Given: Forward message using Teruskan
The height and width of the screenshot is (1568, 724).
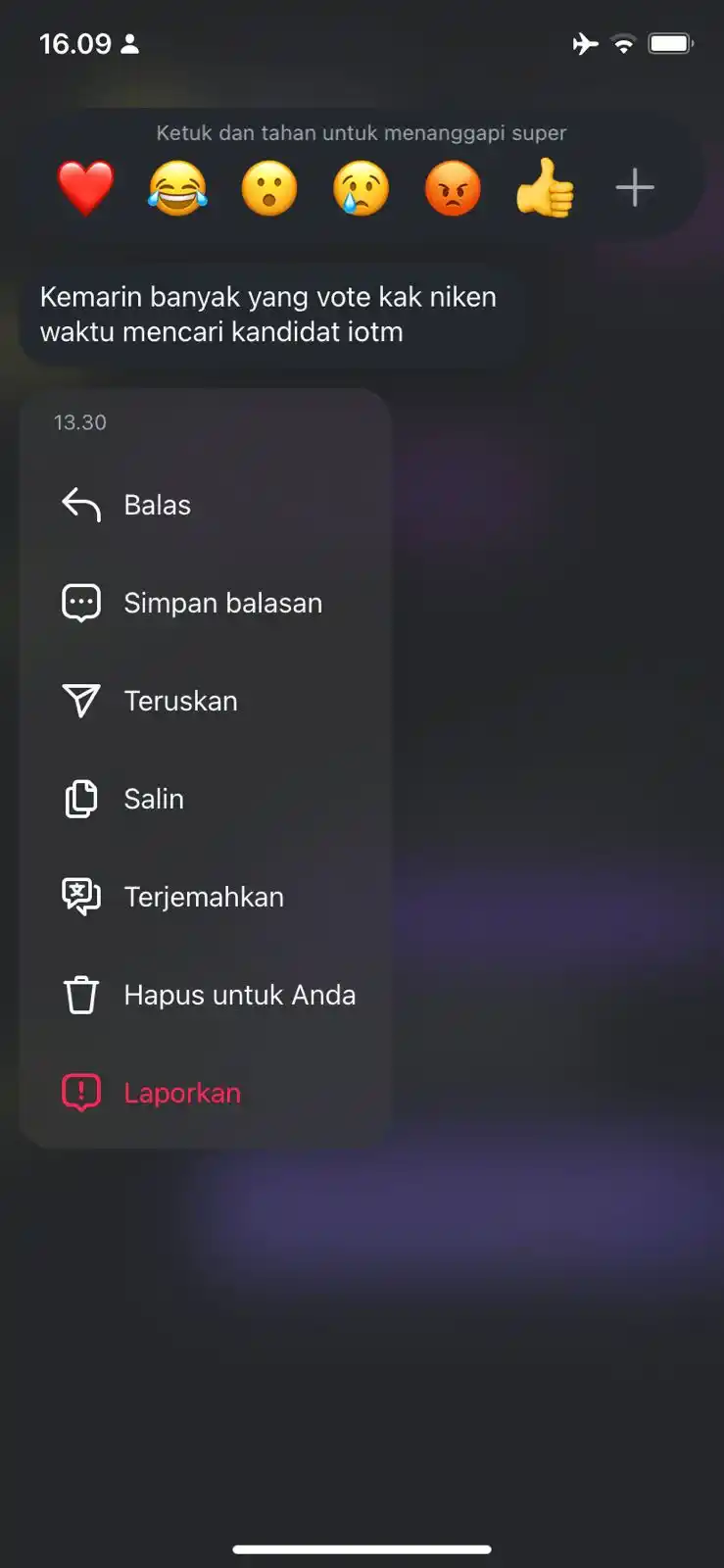Looking at the screenshot, I should click(180, 701).
